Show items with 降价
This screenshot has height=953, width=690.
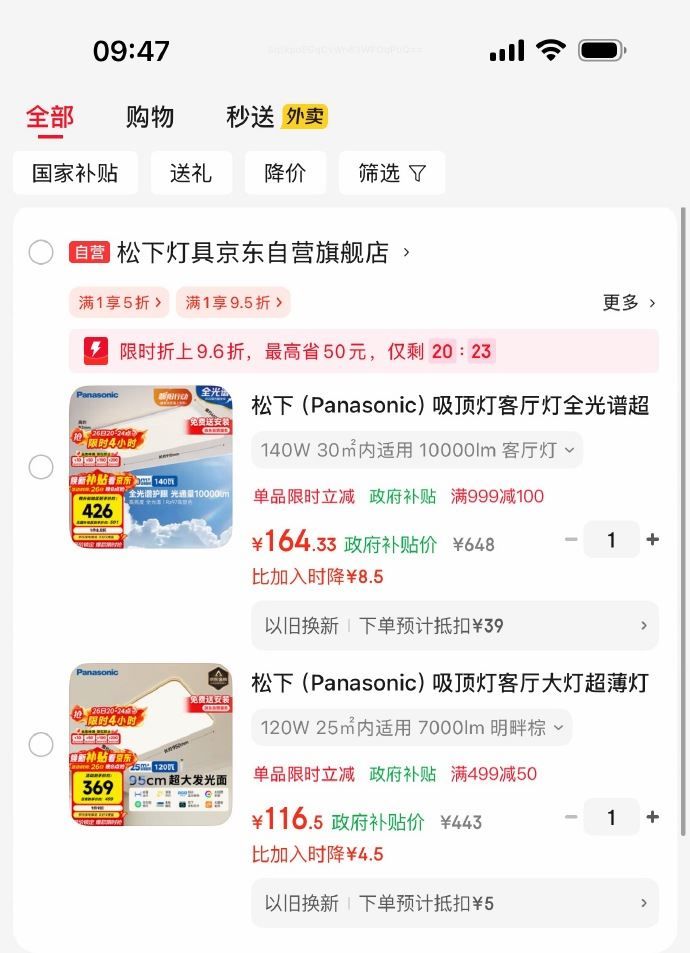pos(285,173)
